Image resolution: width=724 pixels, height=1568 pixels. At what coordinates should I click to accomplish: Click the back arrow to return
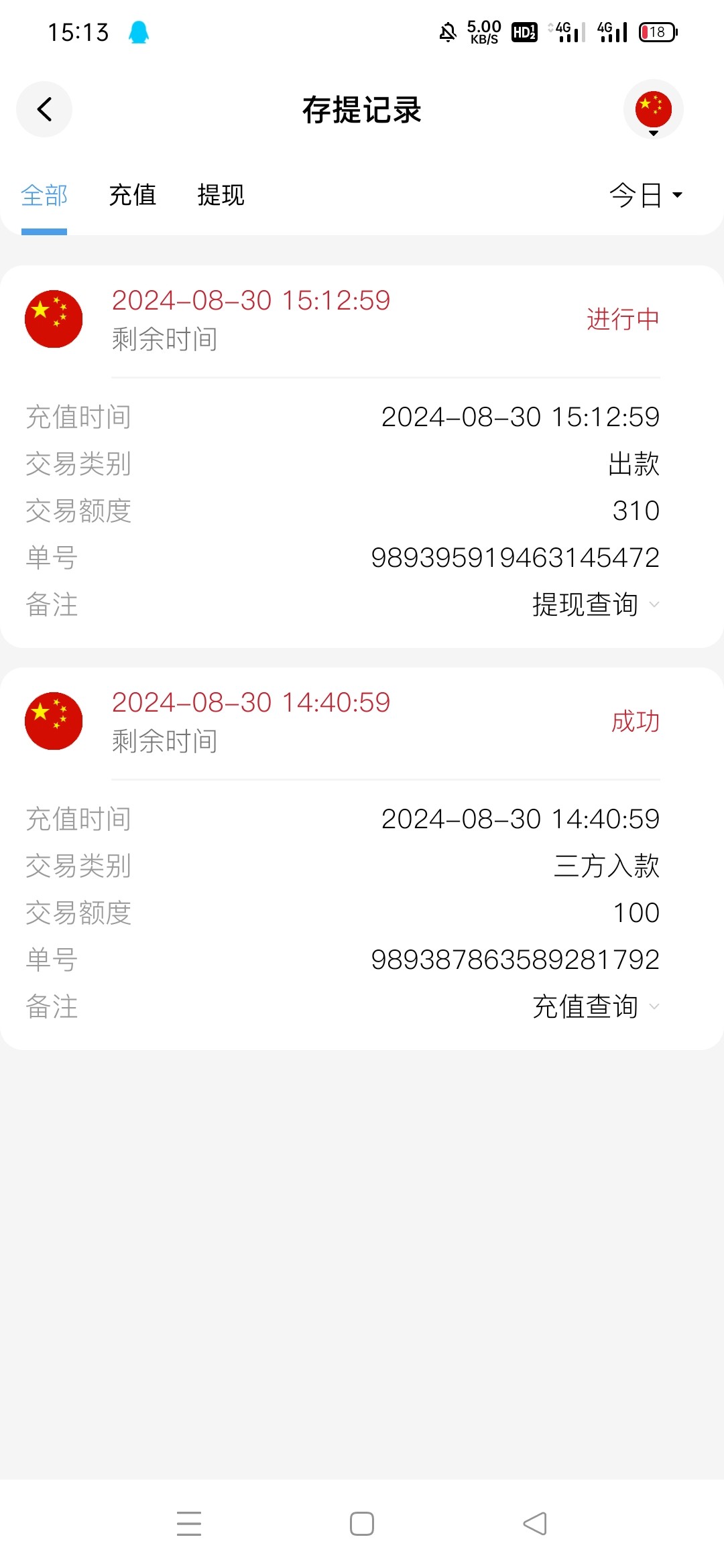[44, 109]
